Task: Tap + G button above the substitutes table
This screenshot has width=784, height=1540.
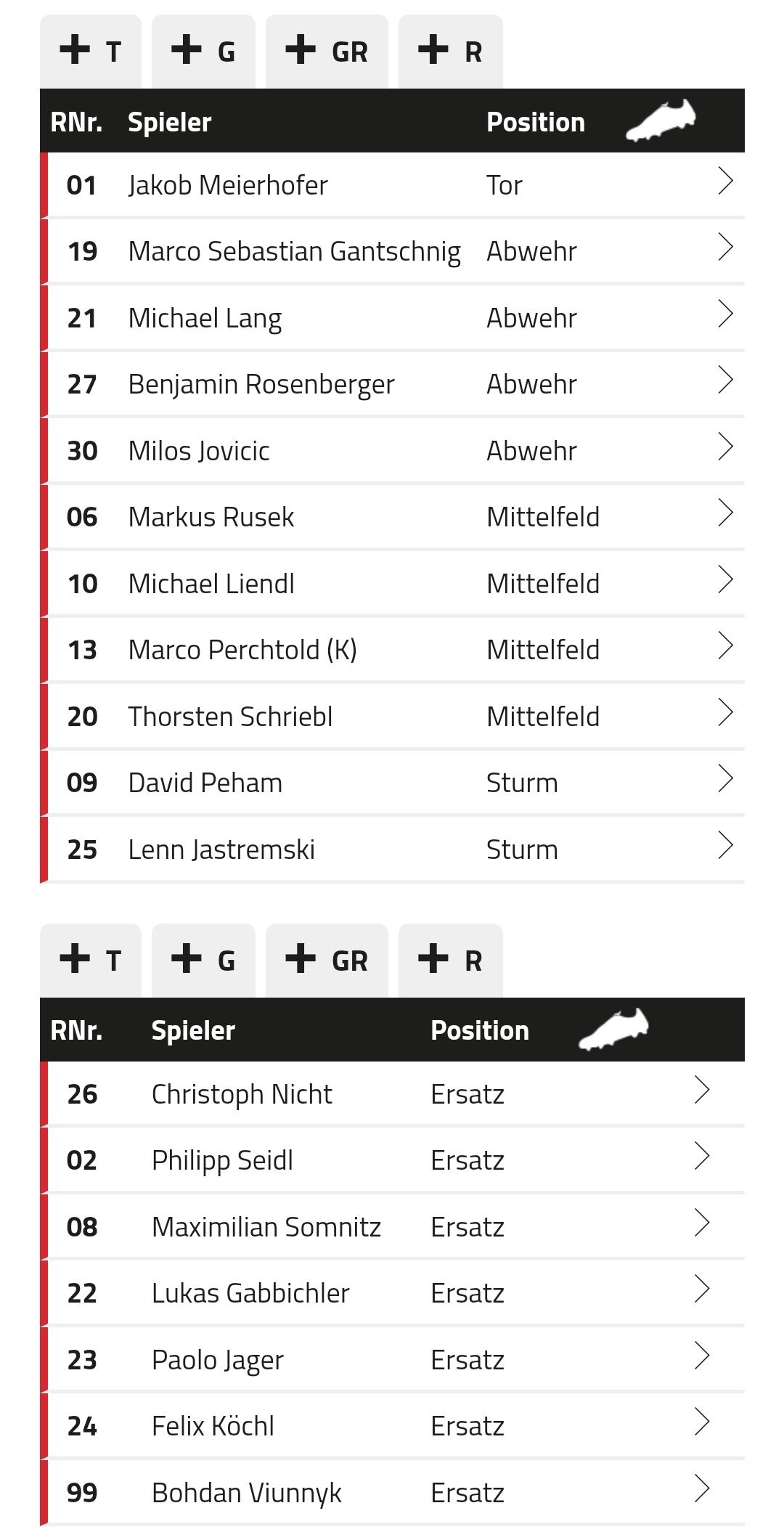Action: (x=203, y=961)
